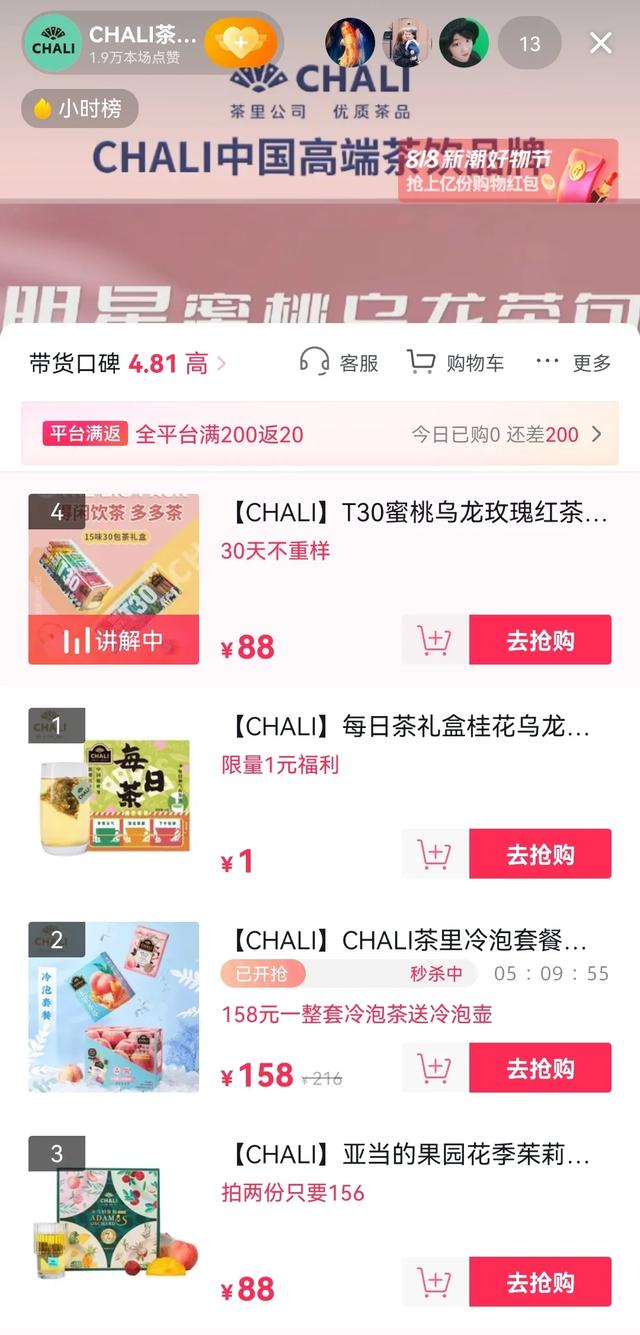View the audience count of 13
This screenshot has height=1335, width=640.
pyautogui.click(x=529, y=44)
